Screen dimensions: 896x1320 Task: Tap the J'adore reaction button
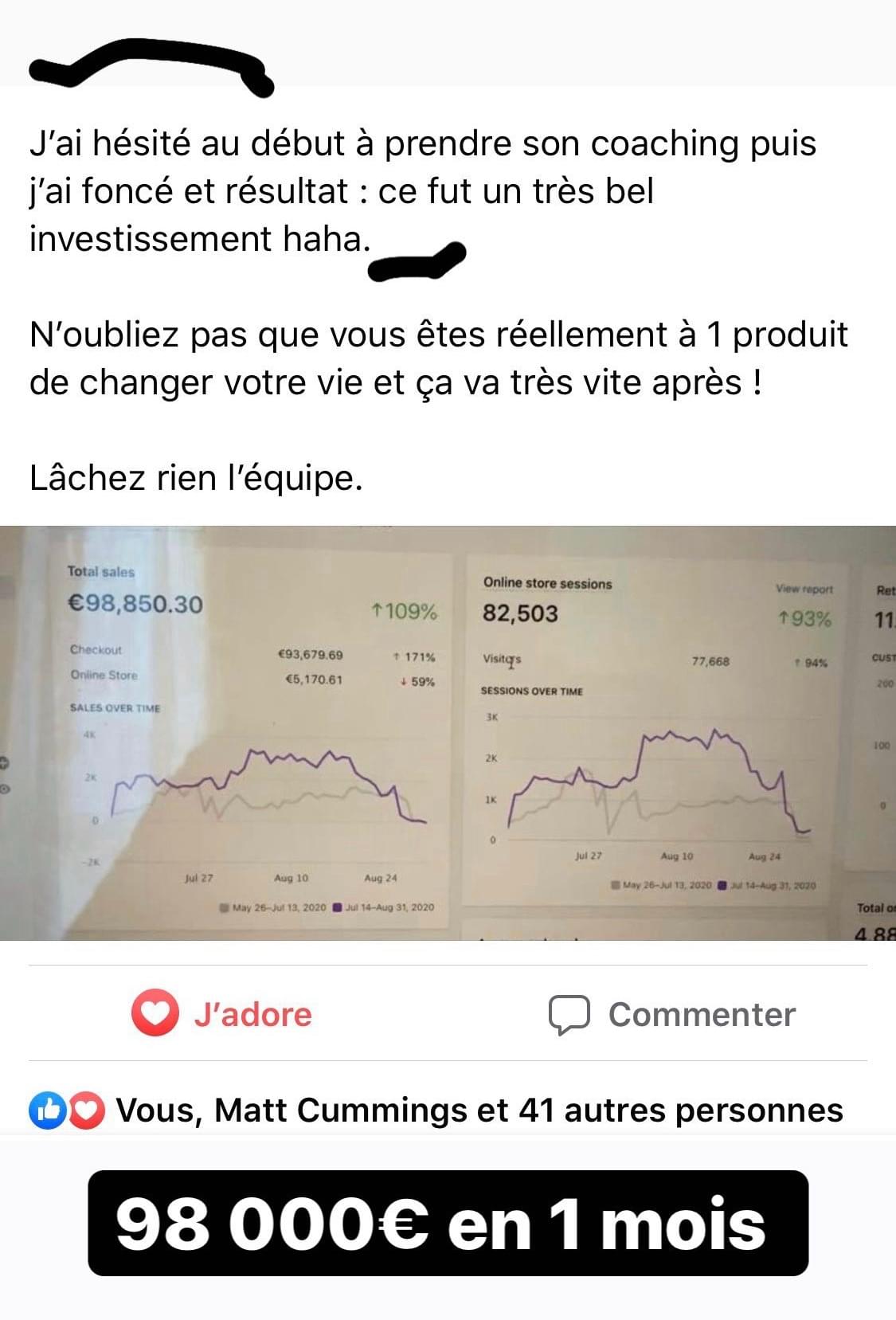tap(222, 1013)
